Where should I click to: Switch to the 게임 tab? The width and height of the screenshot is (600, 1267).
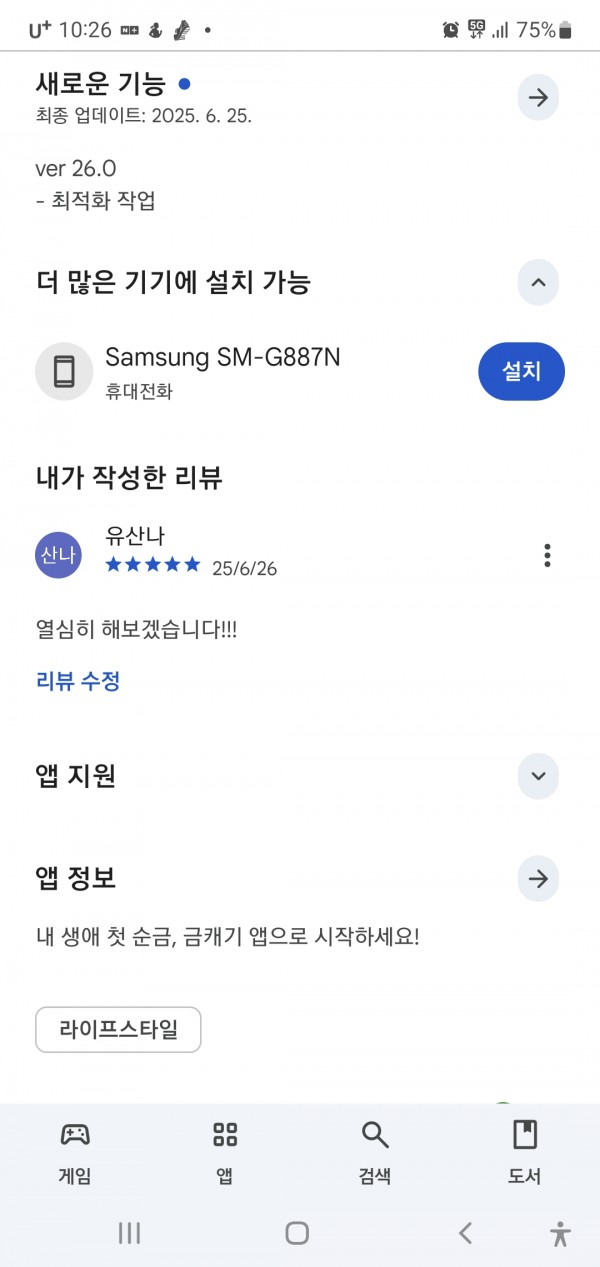click(75, 1153)
